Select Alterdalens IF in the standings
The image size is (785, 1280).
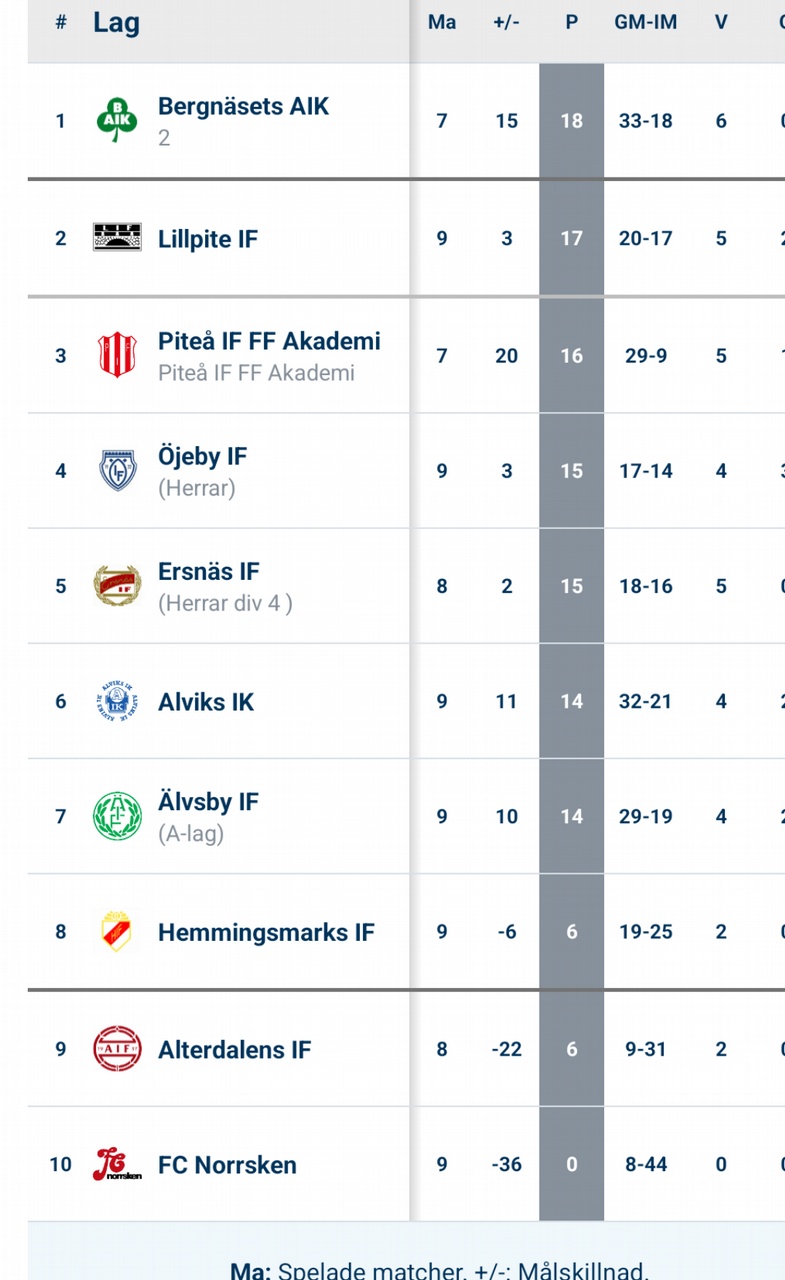[234, 1050]
